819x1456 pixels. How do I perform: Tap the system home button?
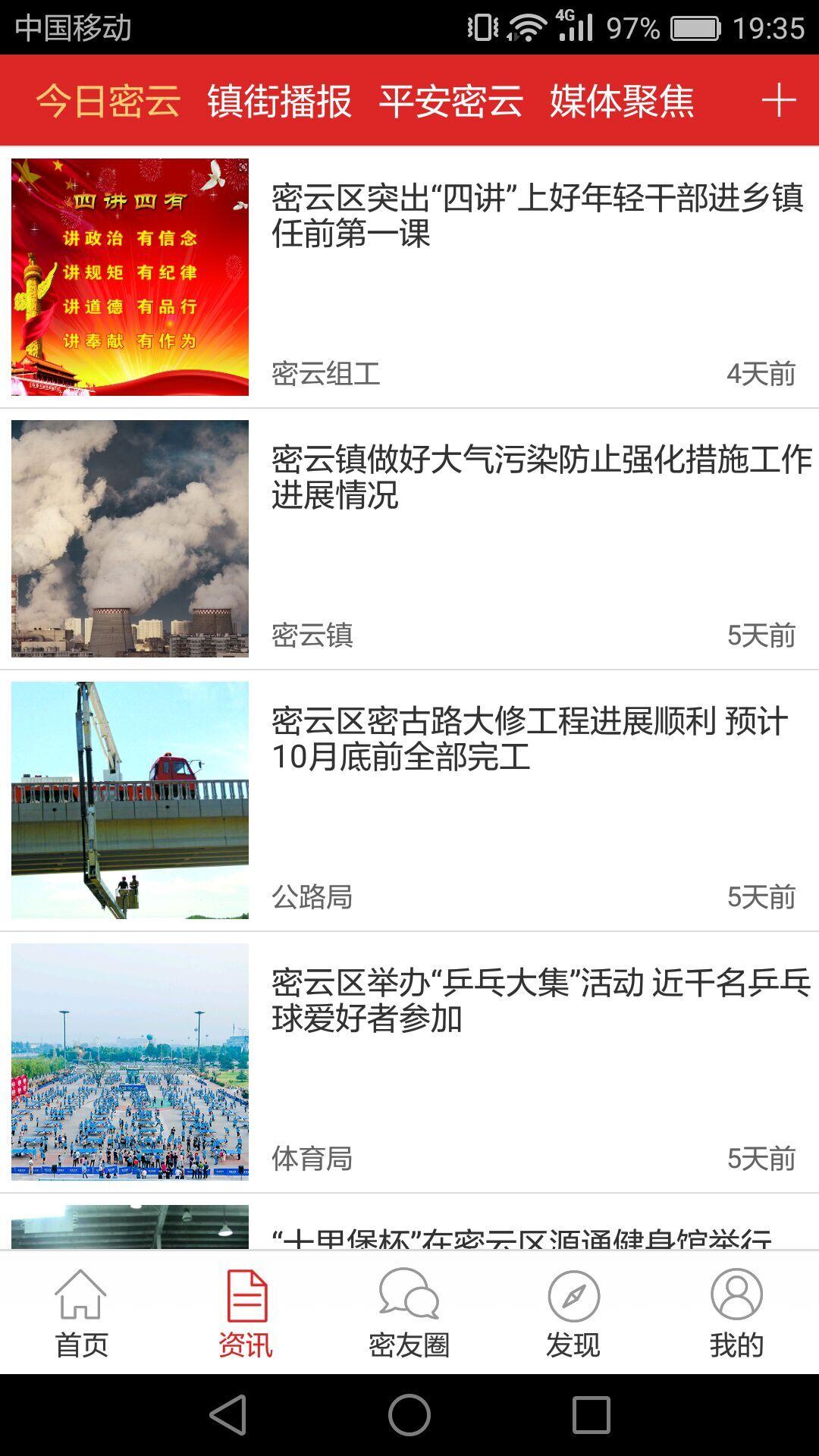coord(409,1415)
